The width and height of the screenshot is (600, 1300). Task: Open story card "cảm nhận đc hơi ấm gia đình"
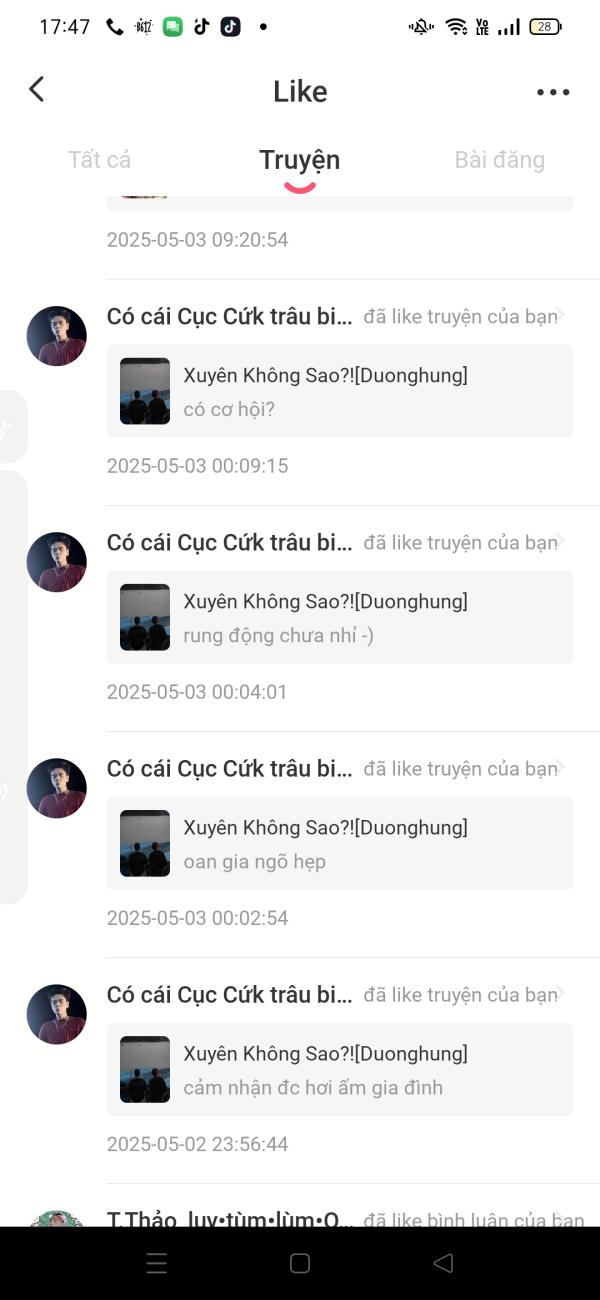coord(340,1069)
